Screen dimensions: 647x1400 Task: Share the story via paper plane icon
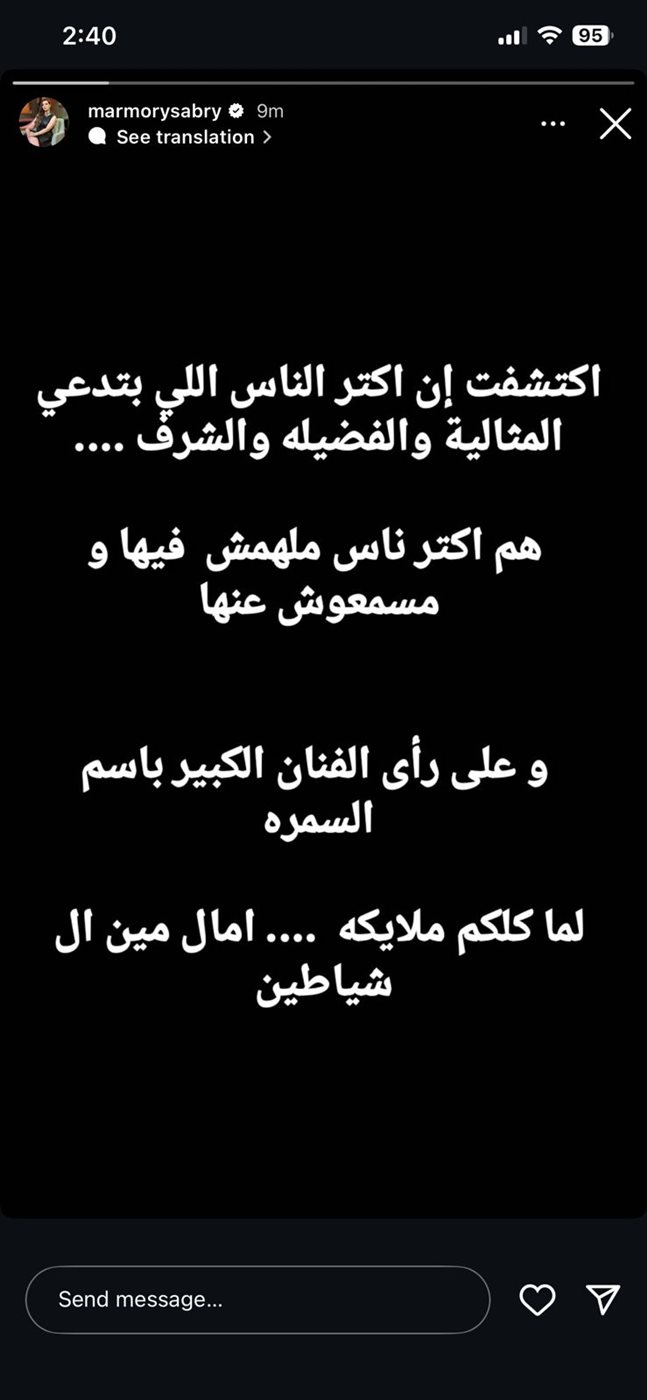click(603, 1299)
